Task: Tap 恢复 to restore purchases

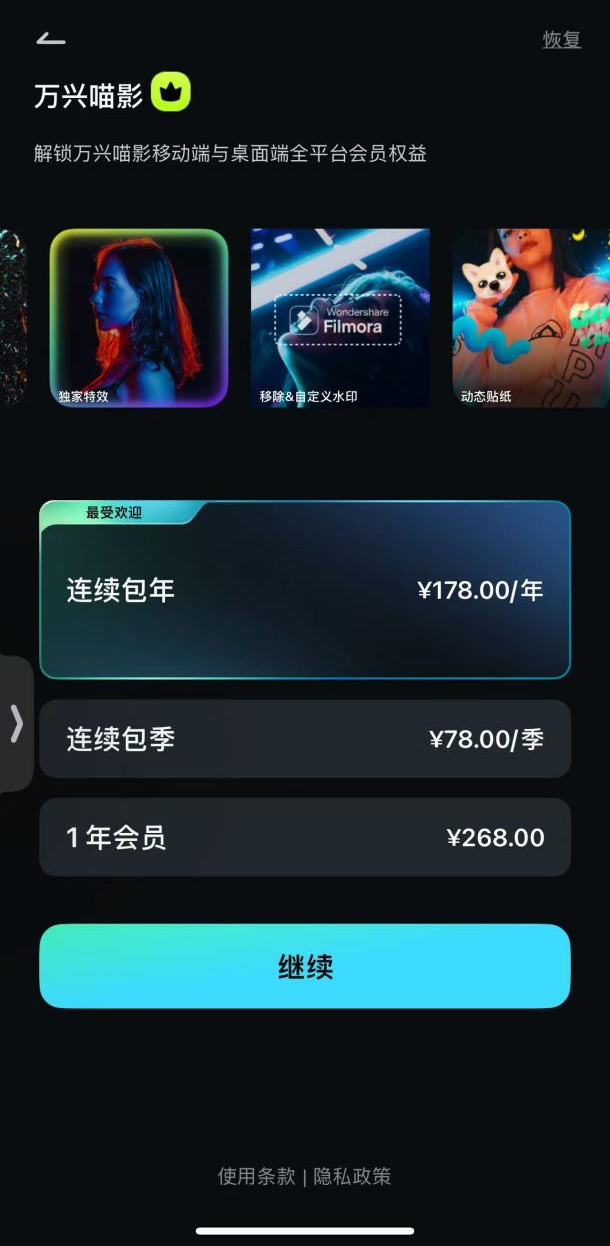Action: [x=561, y=40]
